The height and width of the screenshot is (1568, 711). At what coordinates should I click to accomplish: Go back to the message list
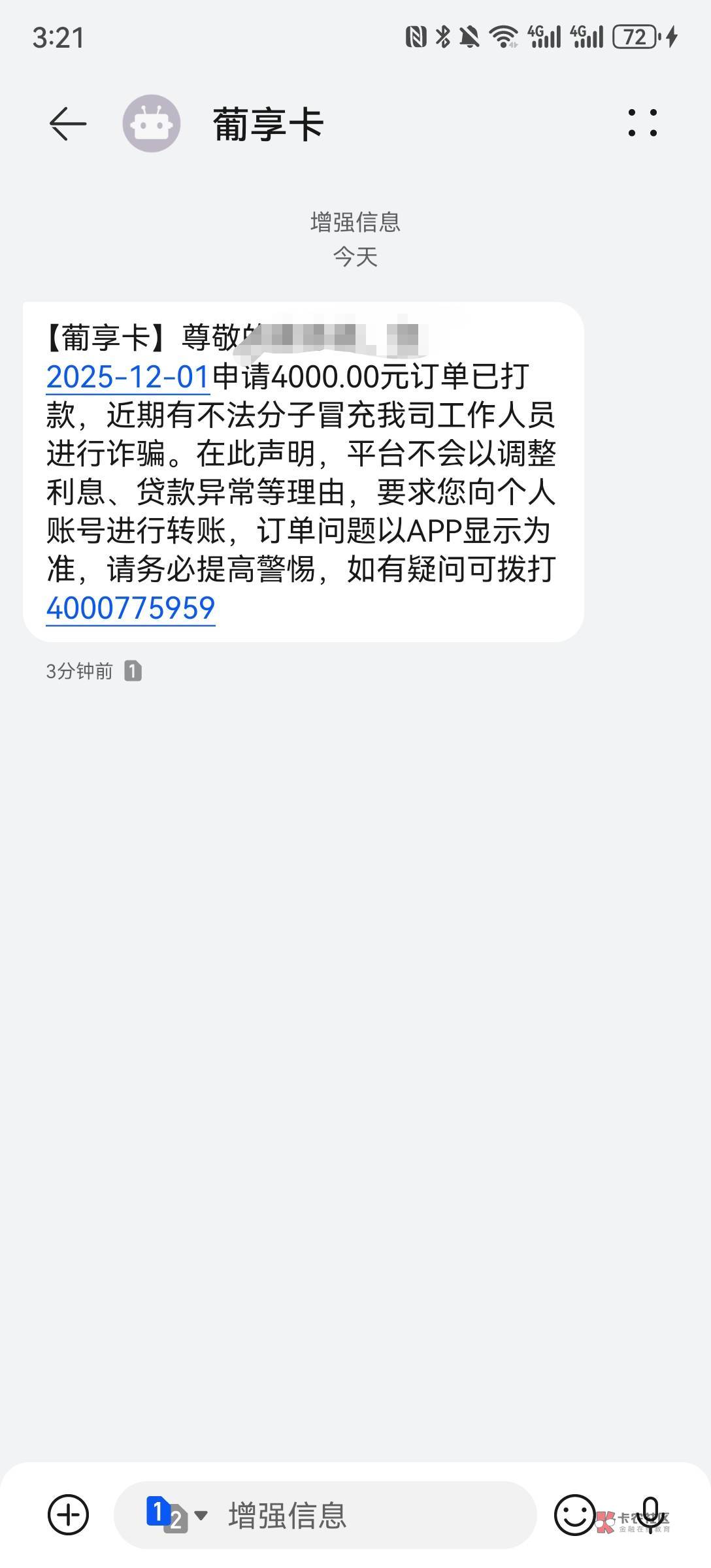pyautogui.click(x=68, y=123)
